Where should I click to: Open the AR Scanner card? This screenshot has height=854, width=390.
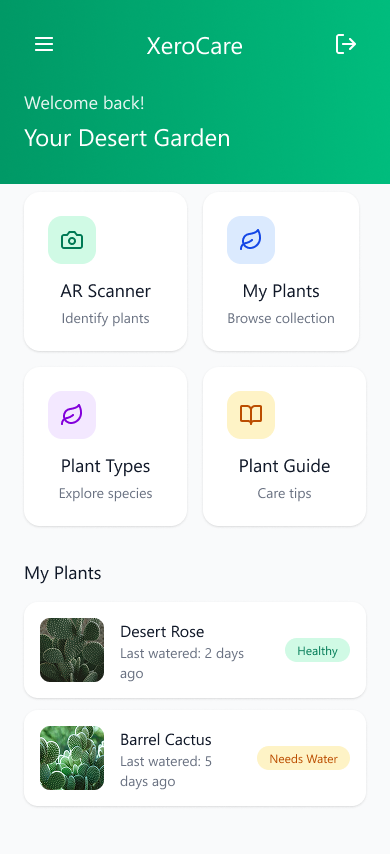coord(106,271)
